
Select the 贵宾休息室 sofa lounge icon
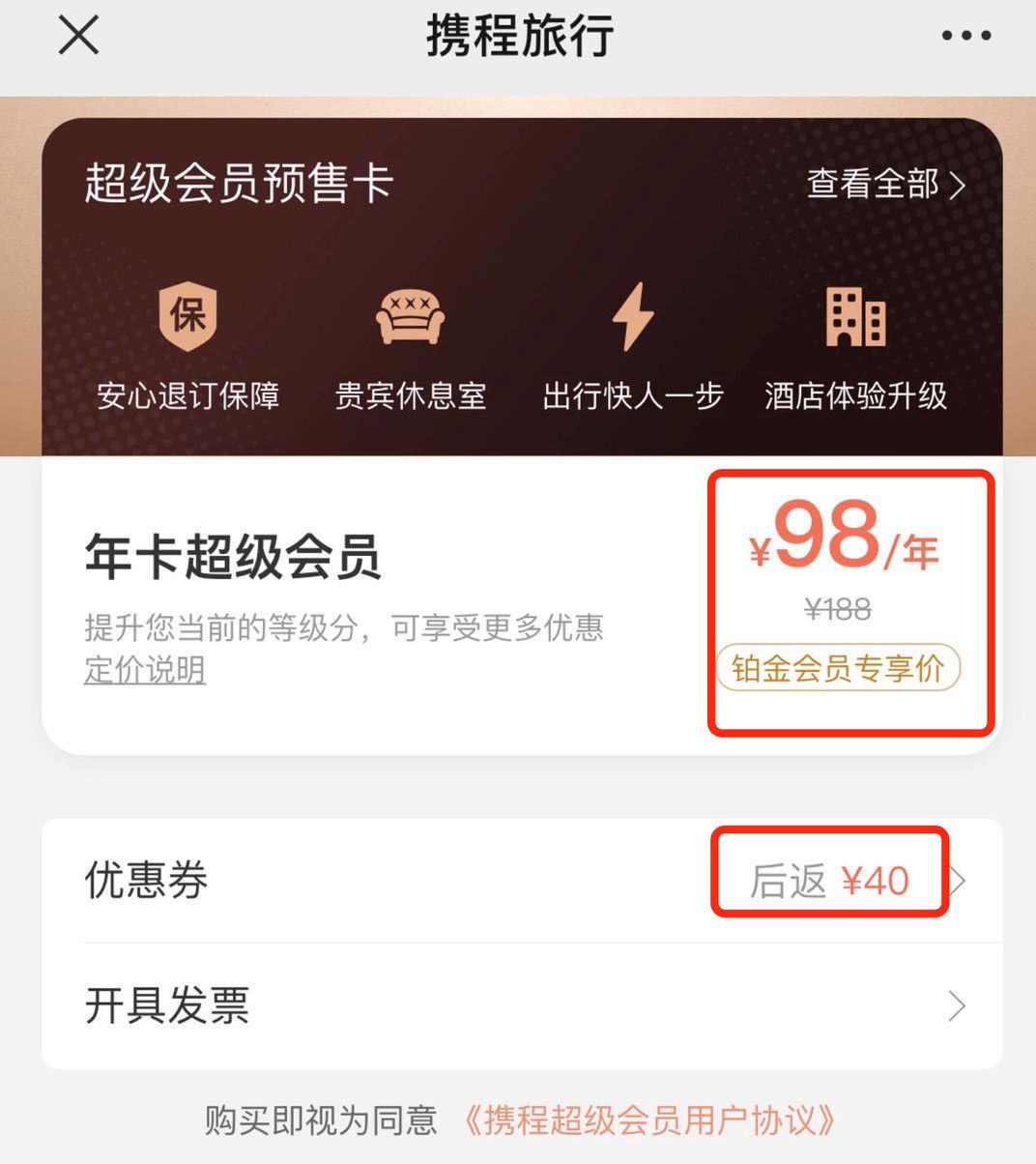(412, 315)
